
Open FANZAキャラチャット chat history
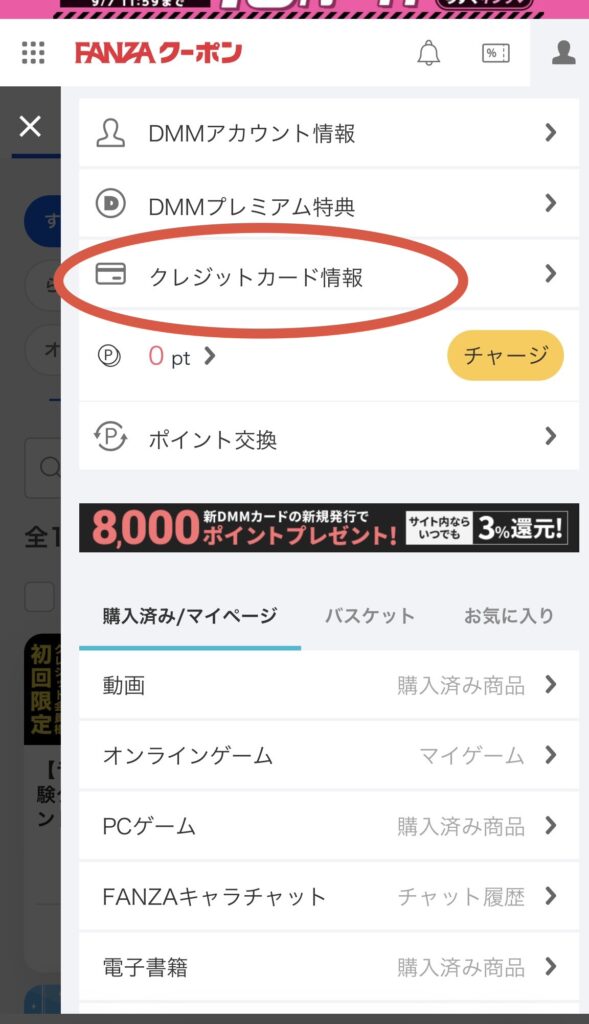[329, 897]
